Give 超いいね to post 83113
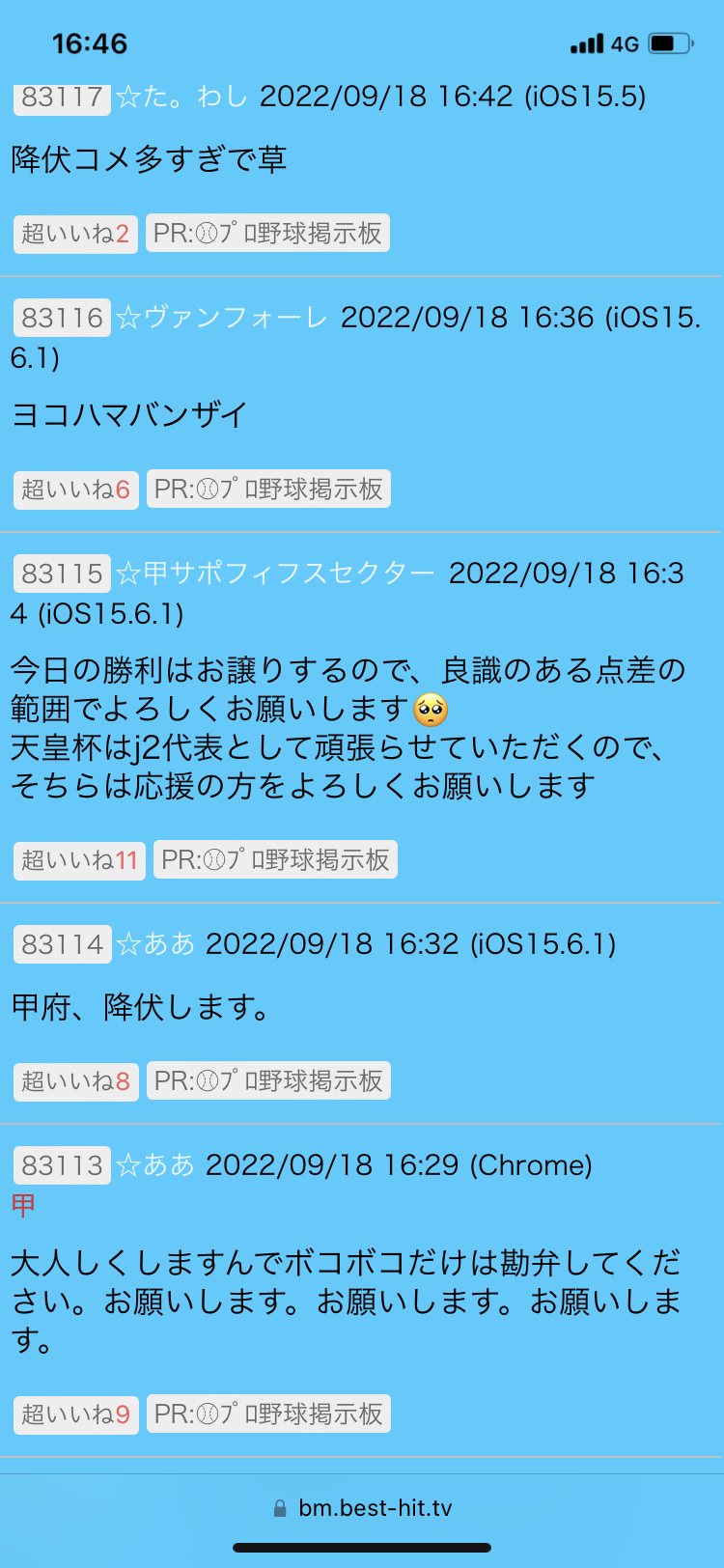This screenshot has width=724, height=1568. (x=75, y=1414)
